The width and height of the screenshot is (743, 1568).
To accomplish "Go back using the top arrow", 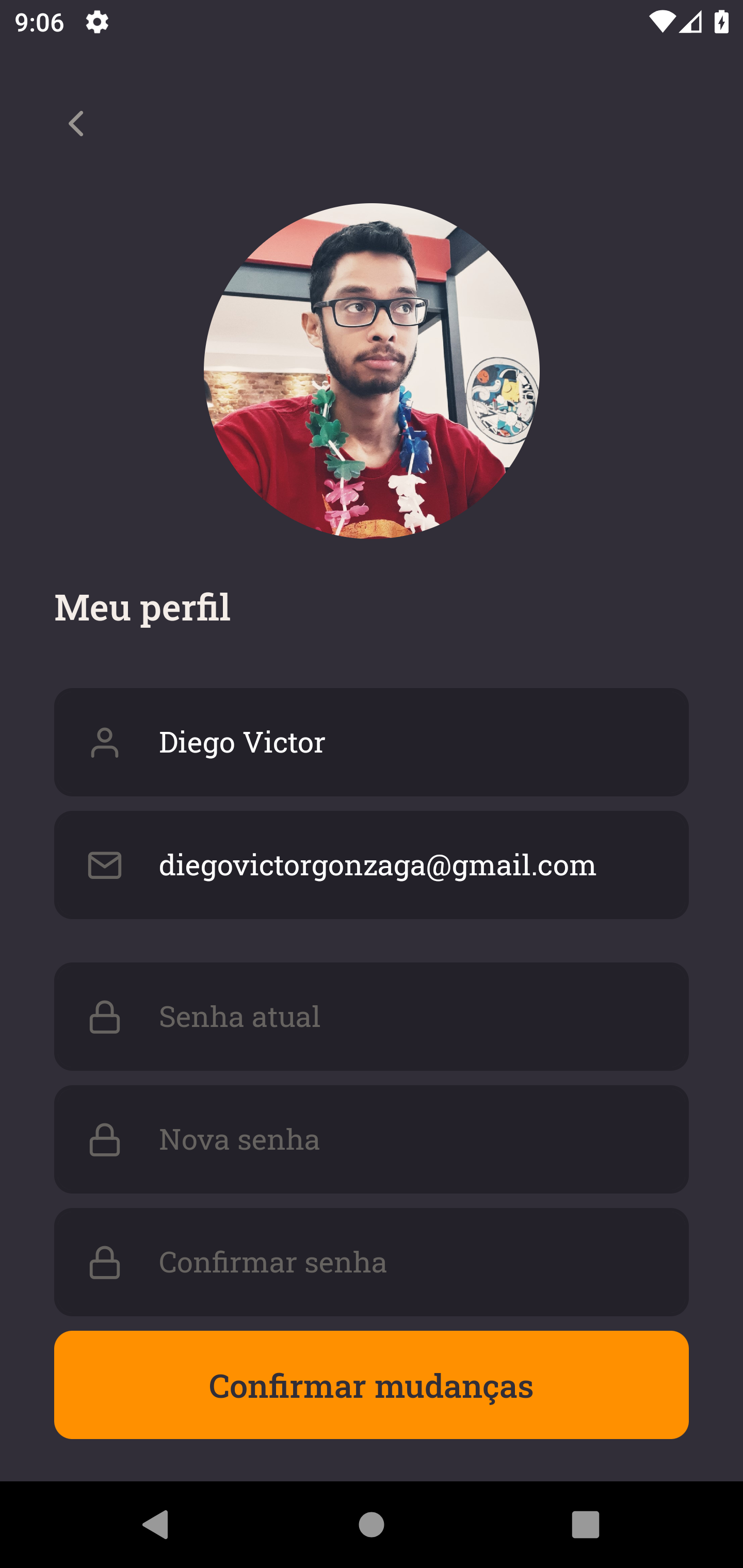I will [76, 124].
